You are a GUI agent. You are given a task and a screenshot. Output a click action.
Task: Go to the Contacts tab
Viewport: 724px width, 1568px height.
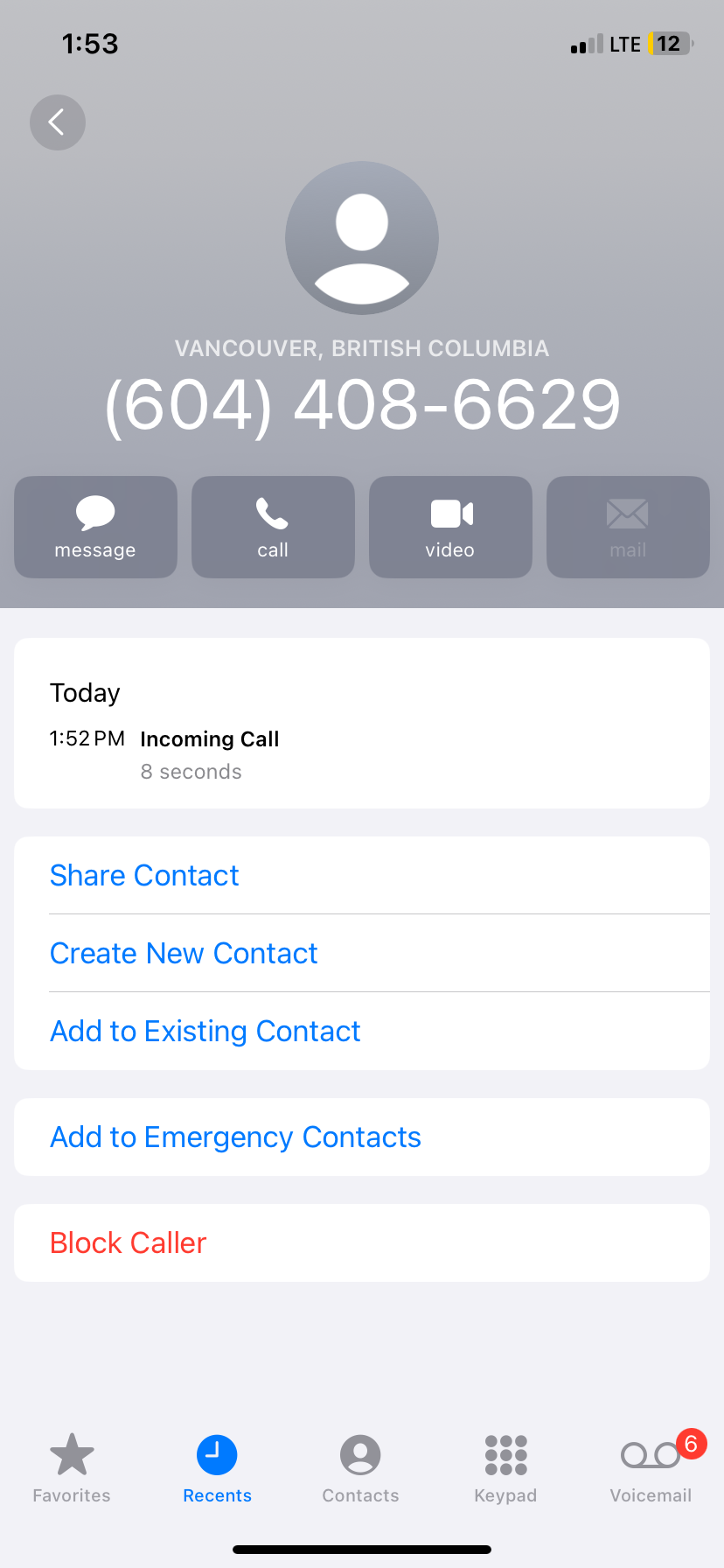(360, 1468)
